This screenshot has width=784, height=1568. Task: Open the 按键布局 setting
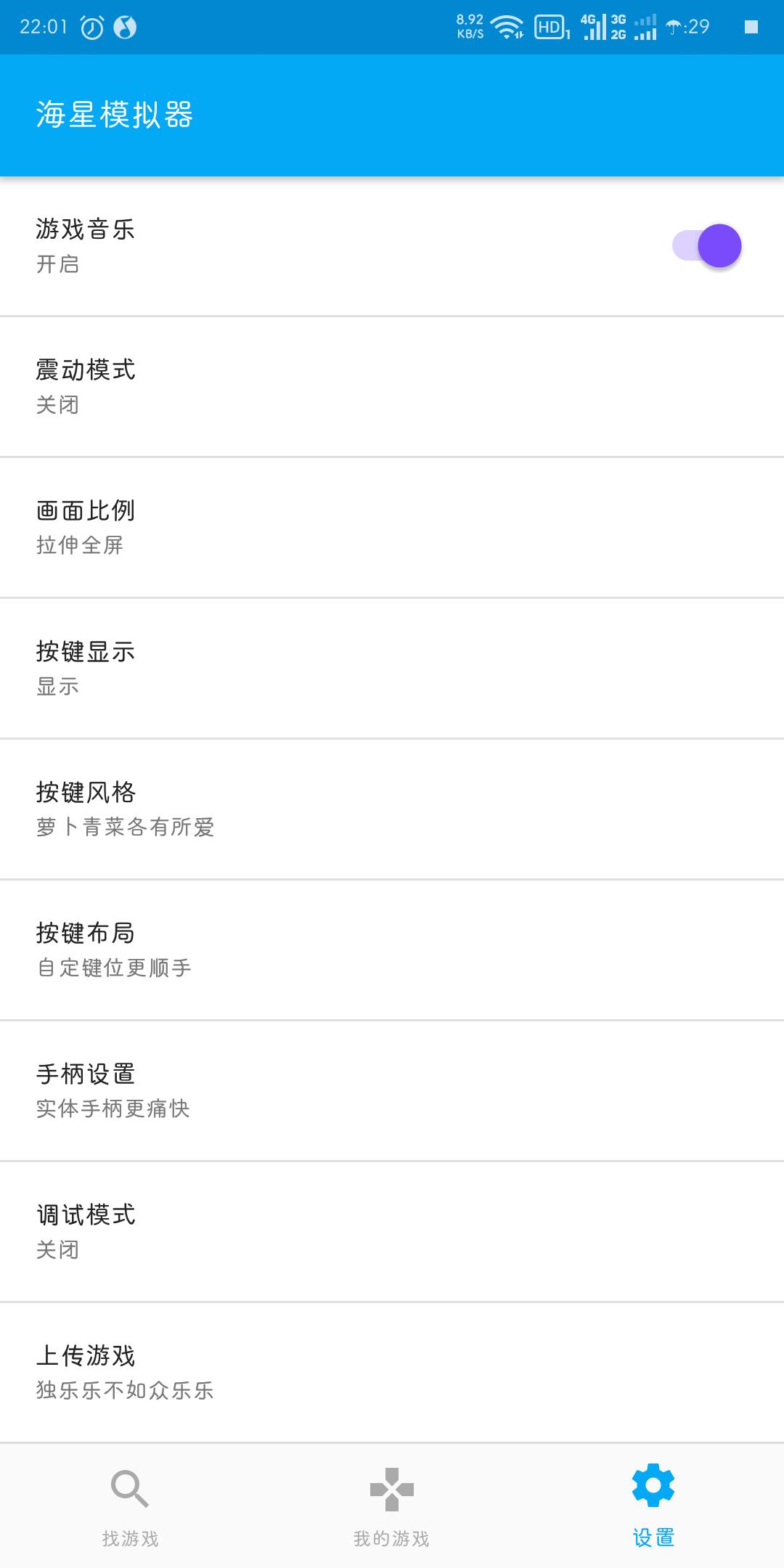click(392, 950)
